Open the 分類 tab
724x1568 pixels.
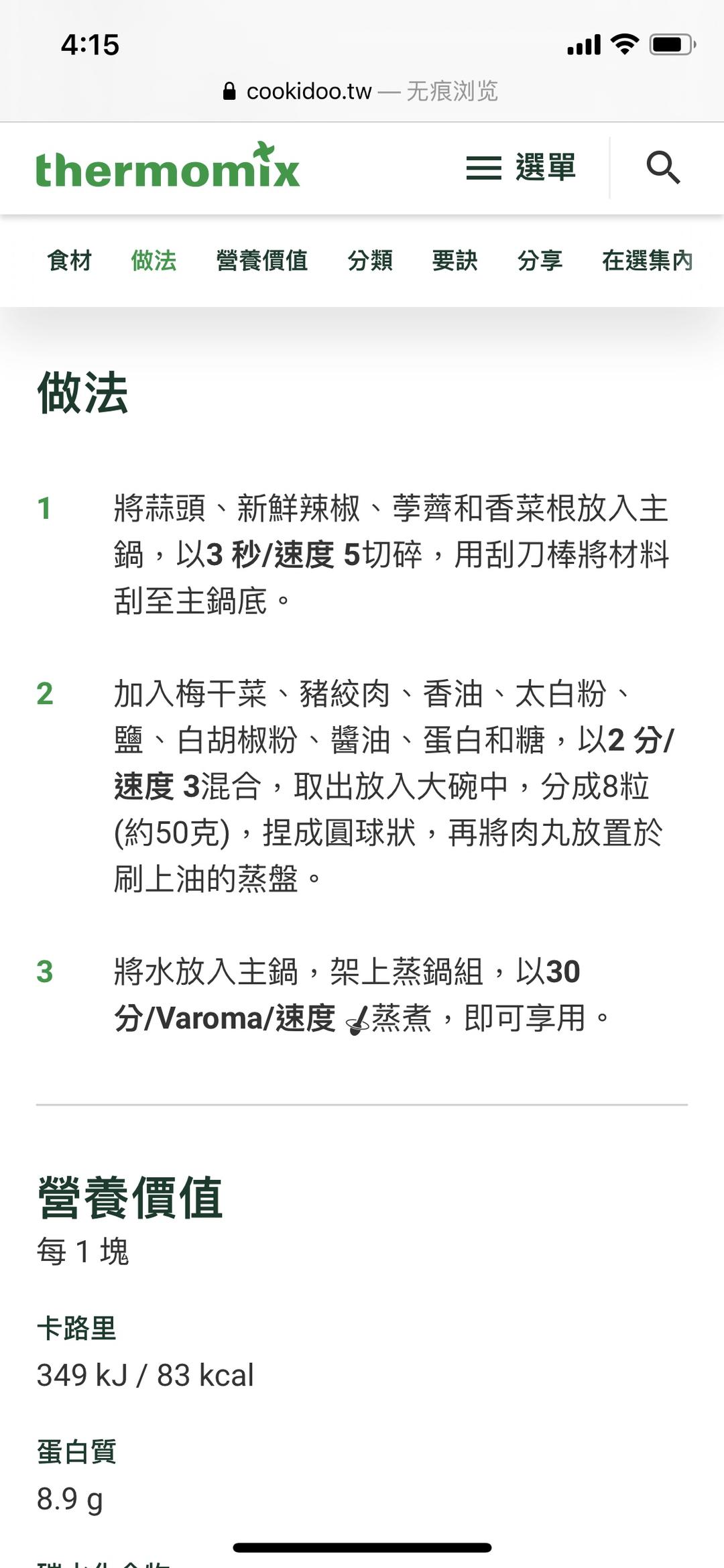370,260
